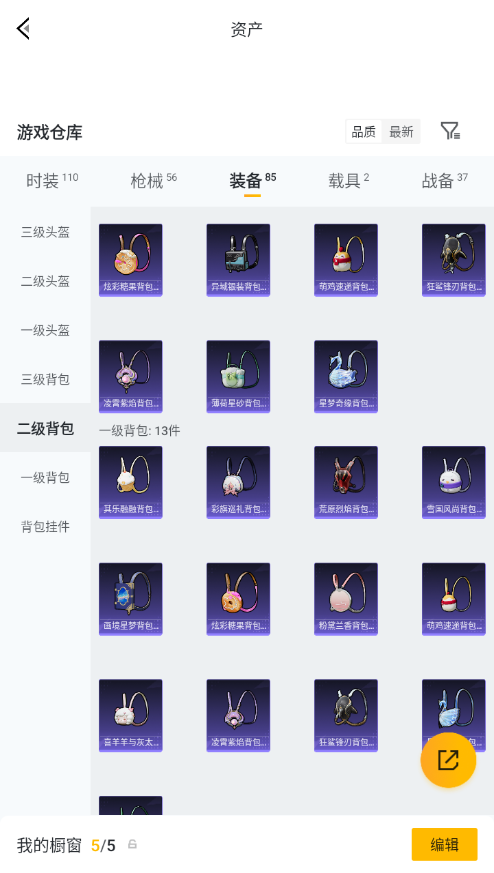The height and width of the screenshot is (873, 494).
Task: Open the 雪国风尚背包 item
Action: pyautogui.click(x=453, y=482)
